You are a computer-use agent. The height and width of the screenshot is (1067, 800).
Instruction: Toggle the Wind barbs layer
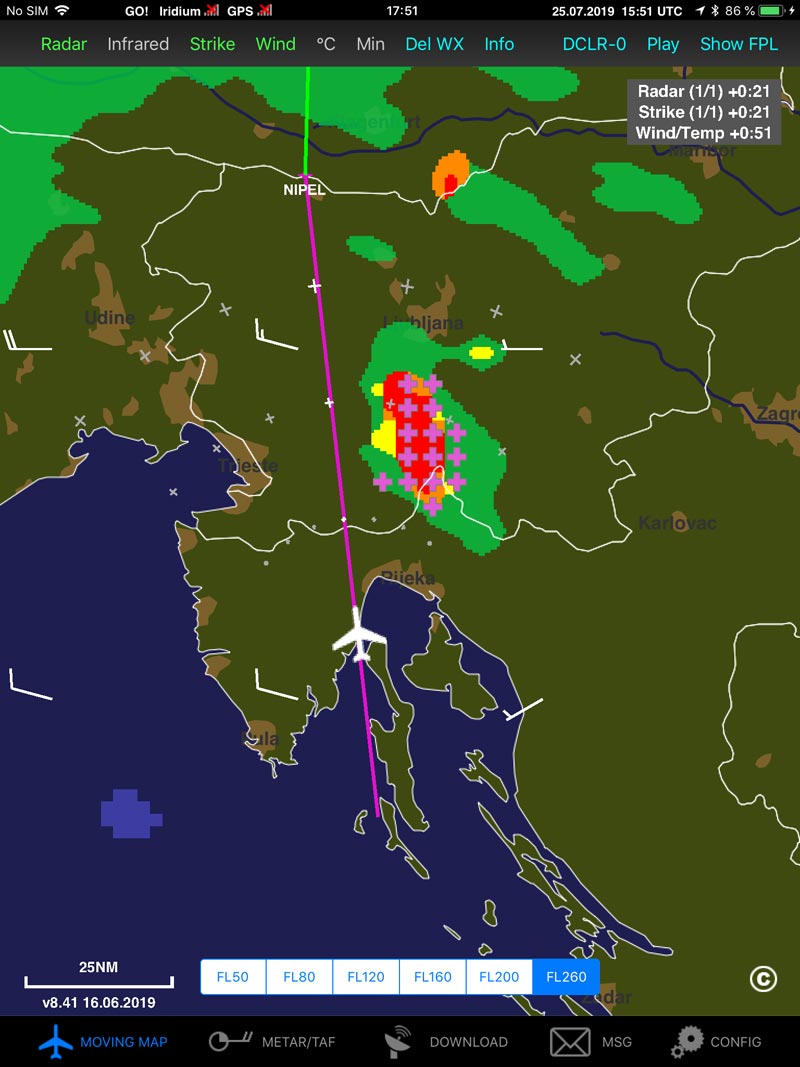(x=275, y=44)
